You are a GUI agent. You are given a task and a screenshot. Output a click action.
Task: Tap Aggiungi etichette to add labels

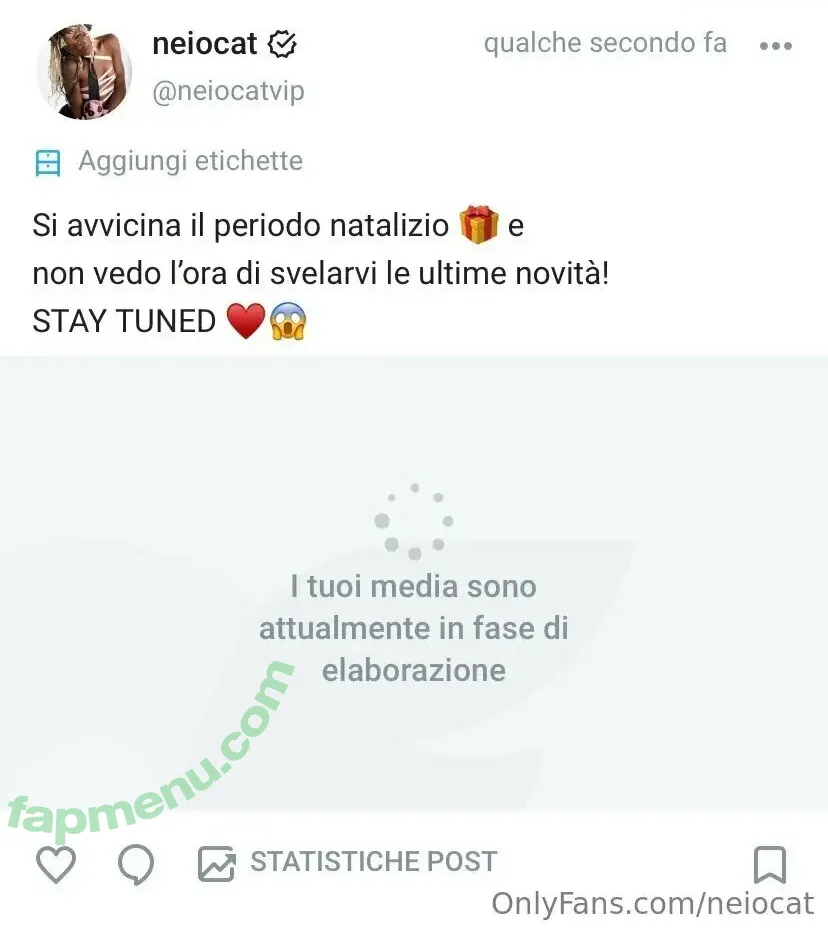[x=190, y=161]
